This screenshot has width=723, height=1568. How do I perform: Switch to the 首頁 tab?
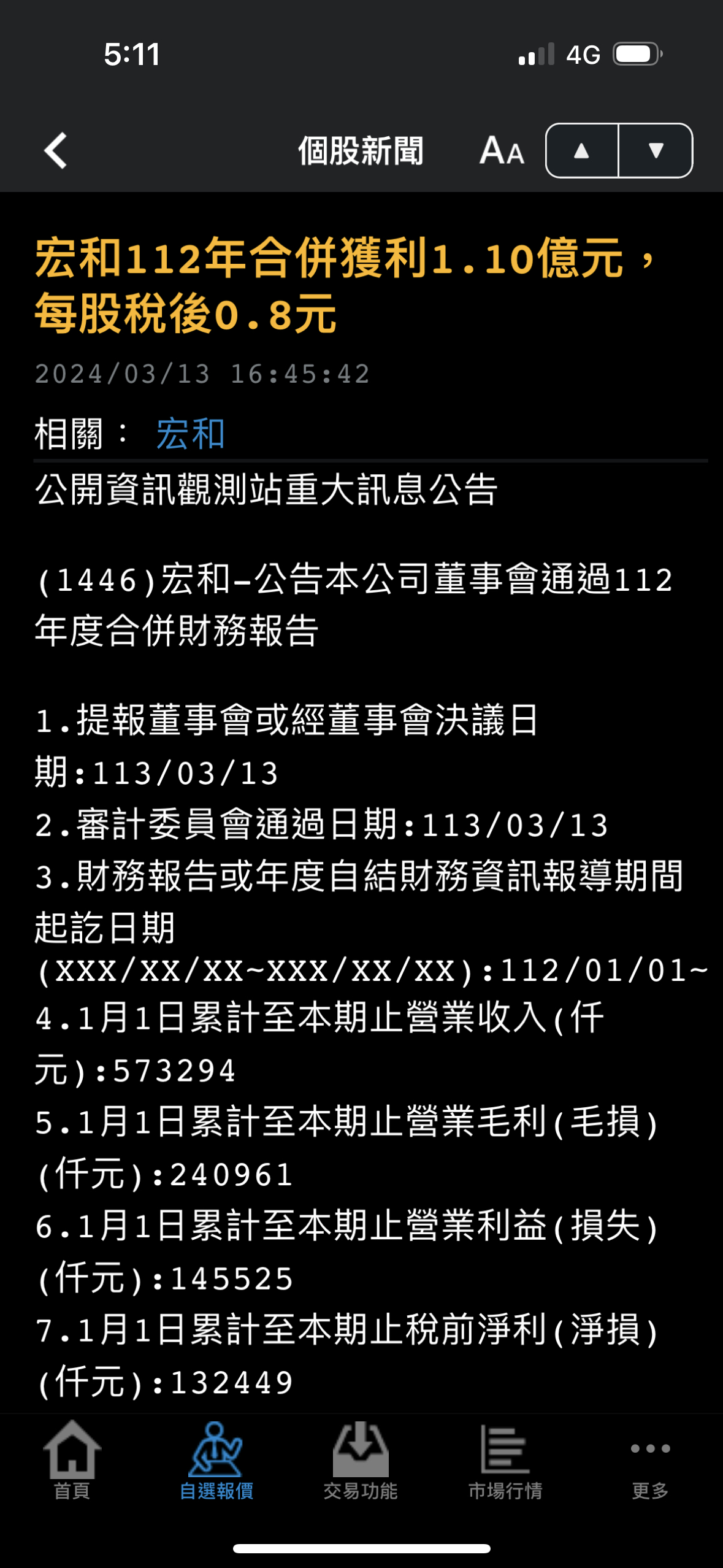click(72, 1460)
